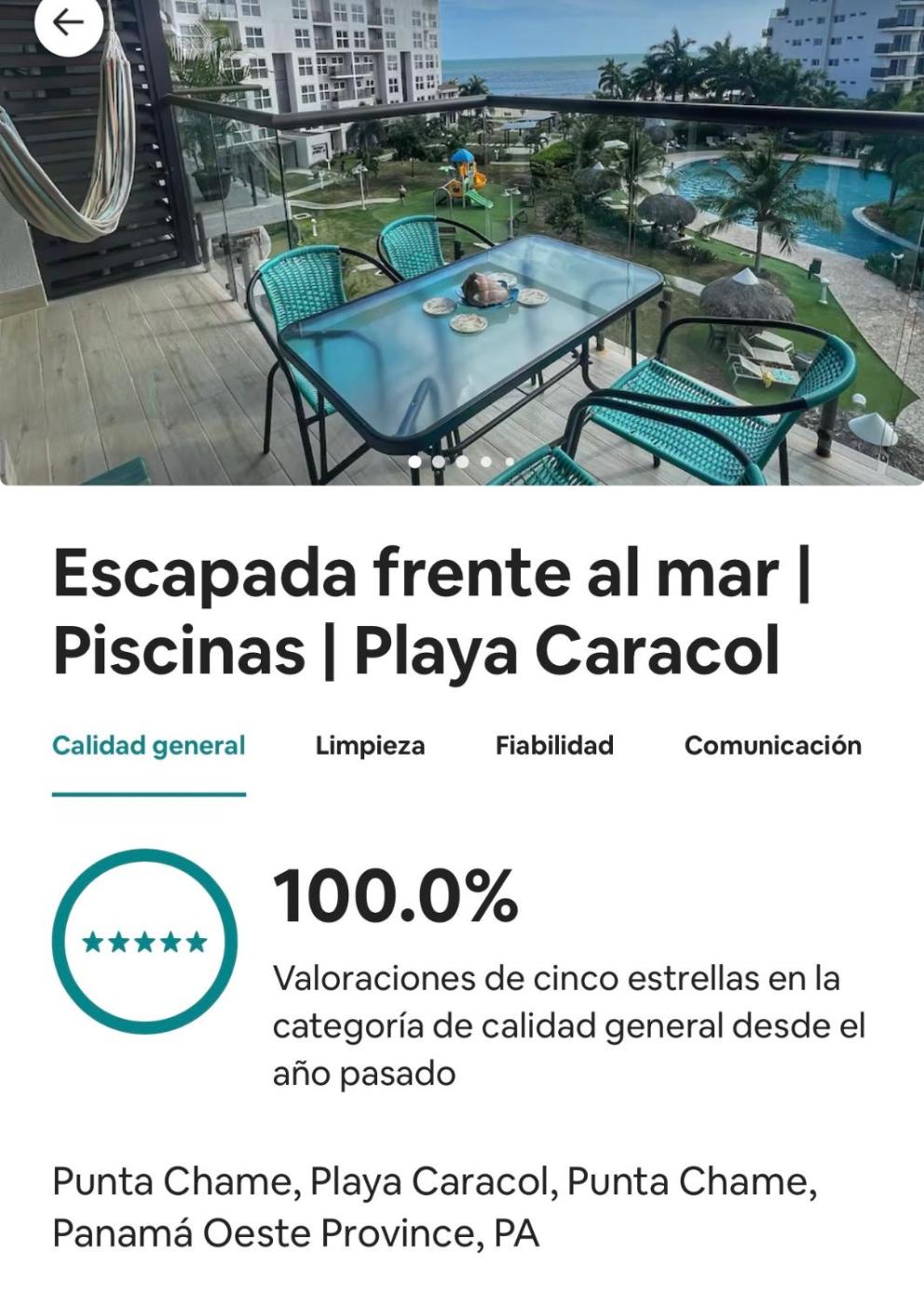Switch to the Limpieza tab
This screenshot has width=924, height=1304.
click(370, 746)
